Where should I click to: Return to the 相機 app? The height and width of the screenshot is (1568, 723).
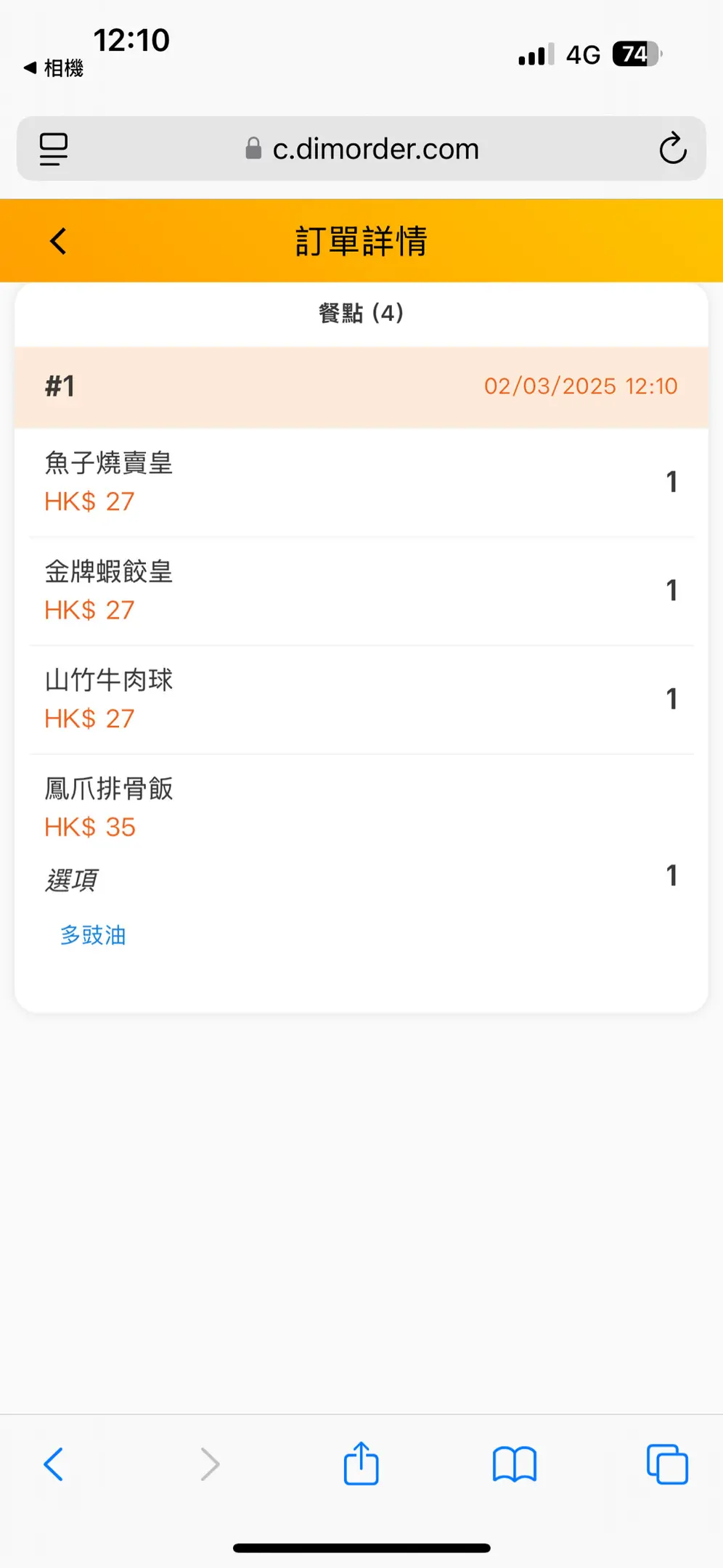54,68
